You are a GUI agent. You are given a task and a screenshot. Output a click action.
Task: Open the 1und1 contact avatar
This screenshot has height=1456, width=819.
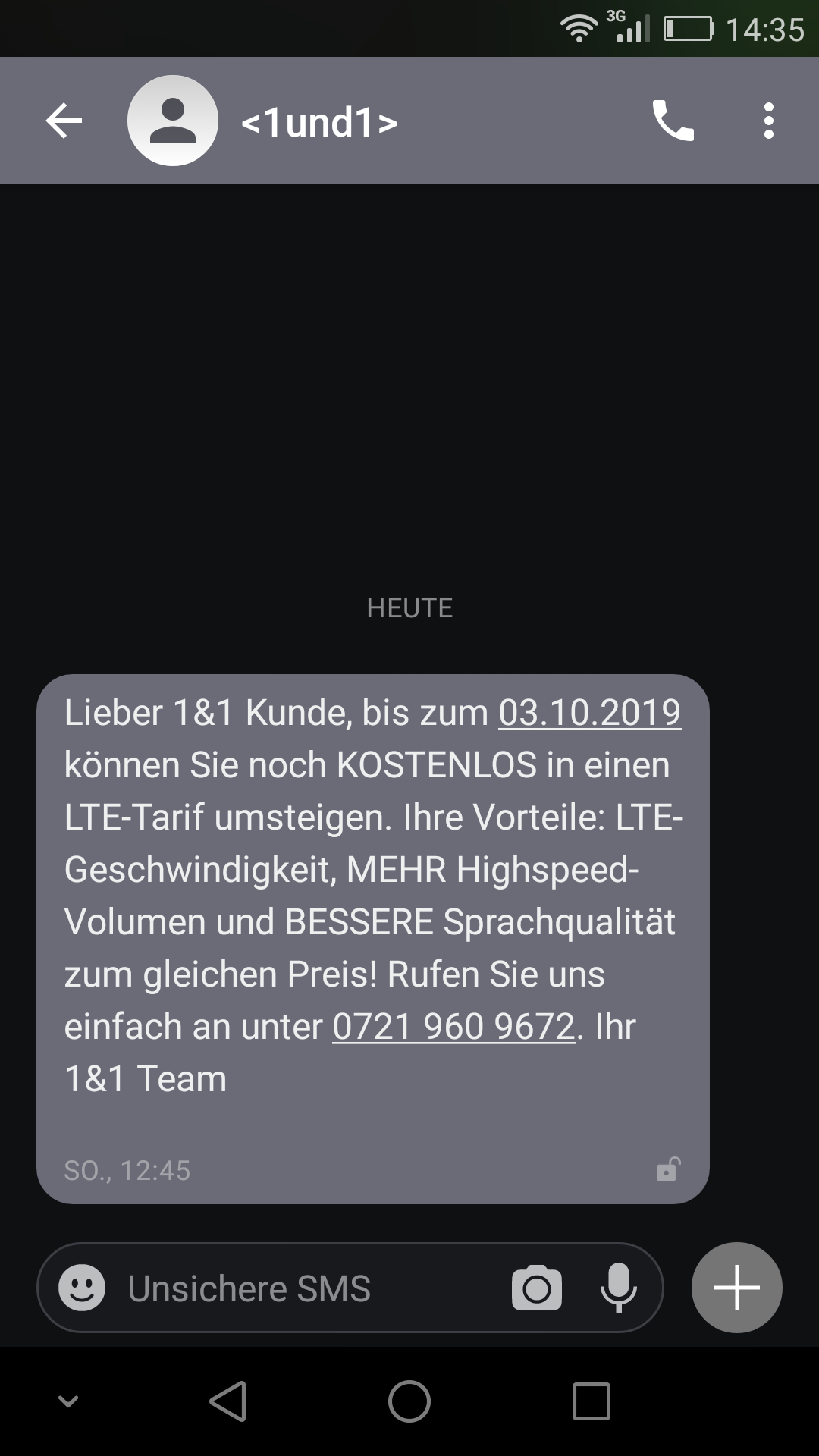pyautogui.click(x=173, y=121)
